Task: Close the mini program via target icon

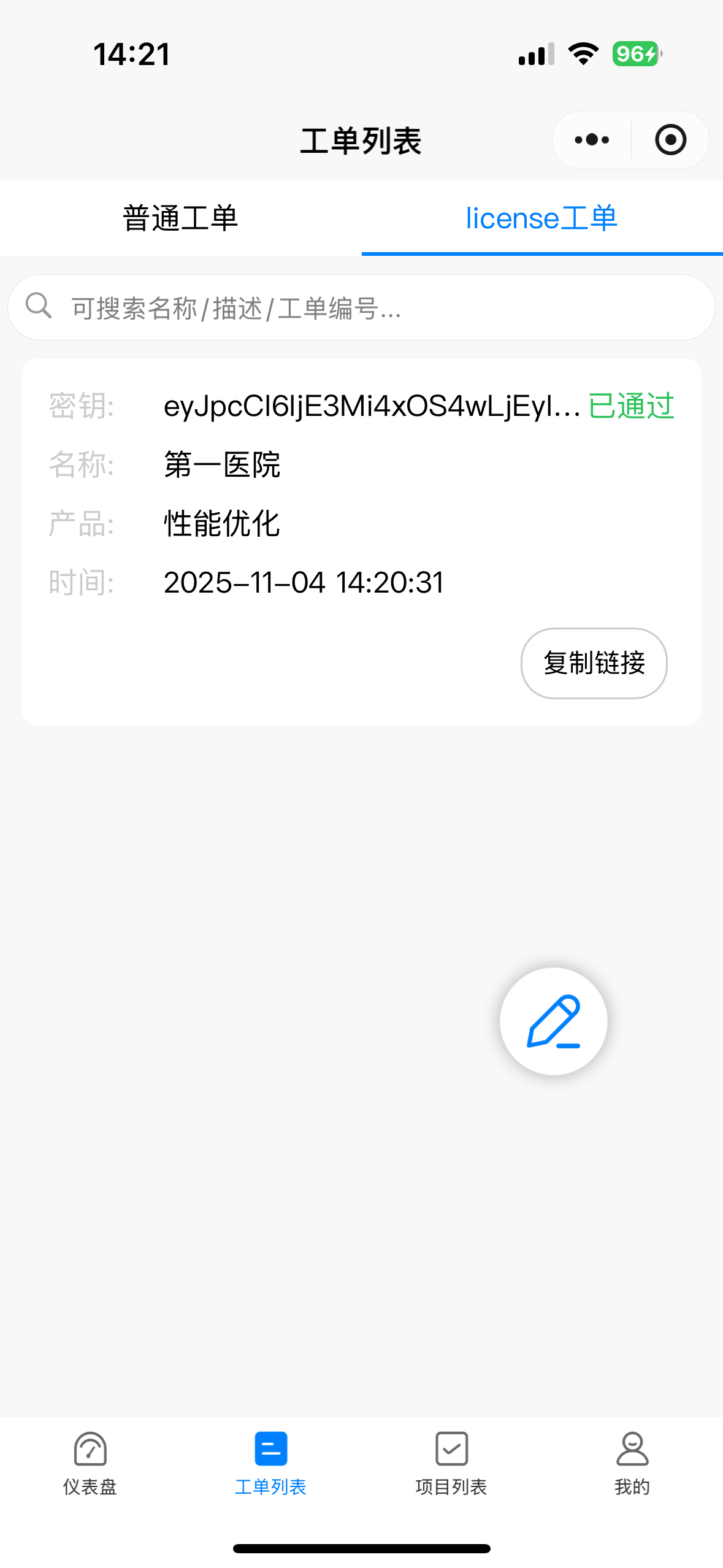Action: [670, 140]
